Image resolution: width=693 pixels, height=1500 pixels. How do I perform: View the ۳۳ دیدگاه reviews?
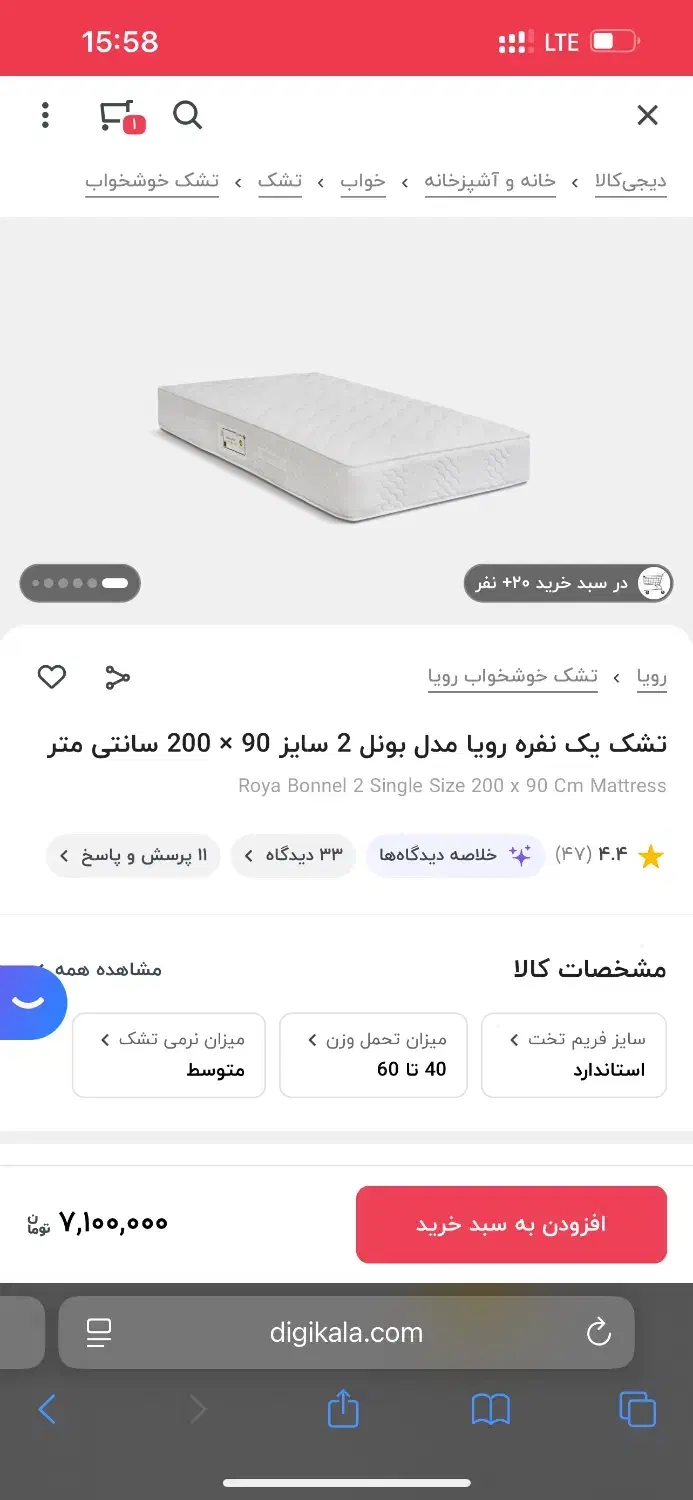click(293, 856)
